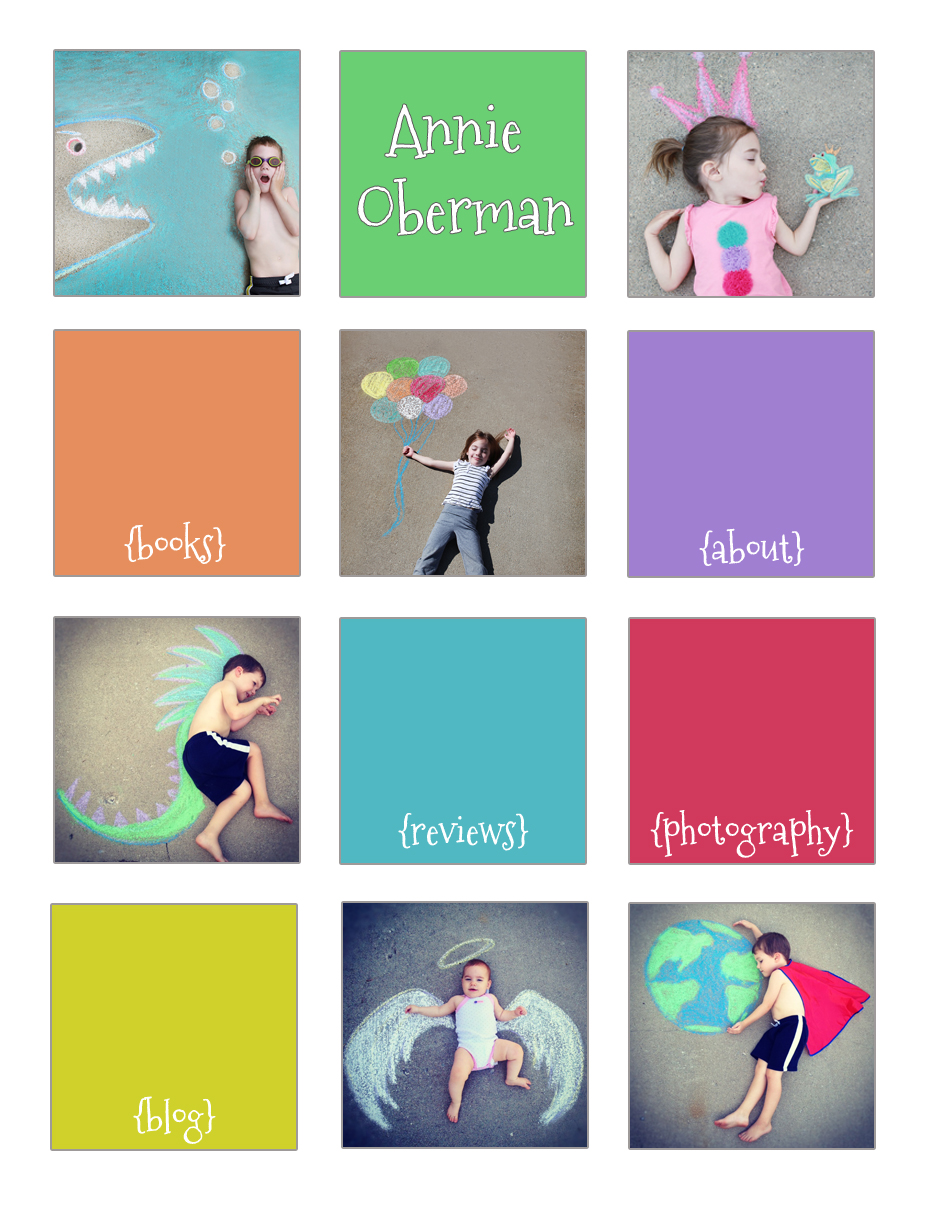Visit the {blog} tile
The height and width of the screenshot is (1209, 928).
[x=174, y=1027]
